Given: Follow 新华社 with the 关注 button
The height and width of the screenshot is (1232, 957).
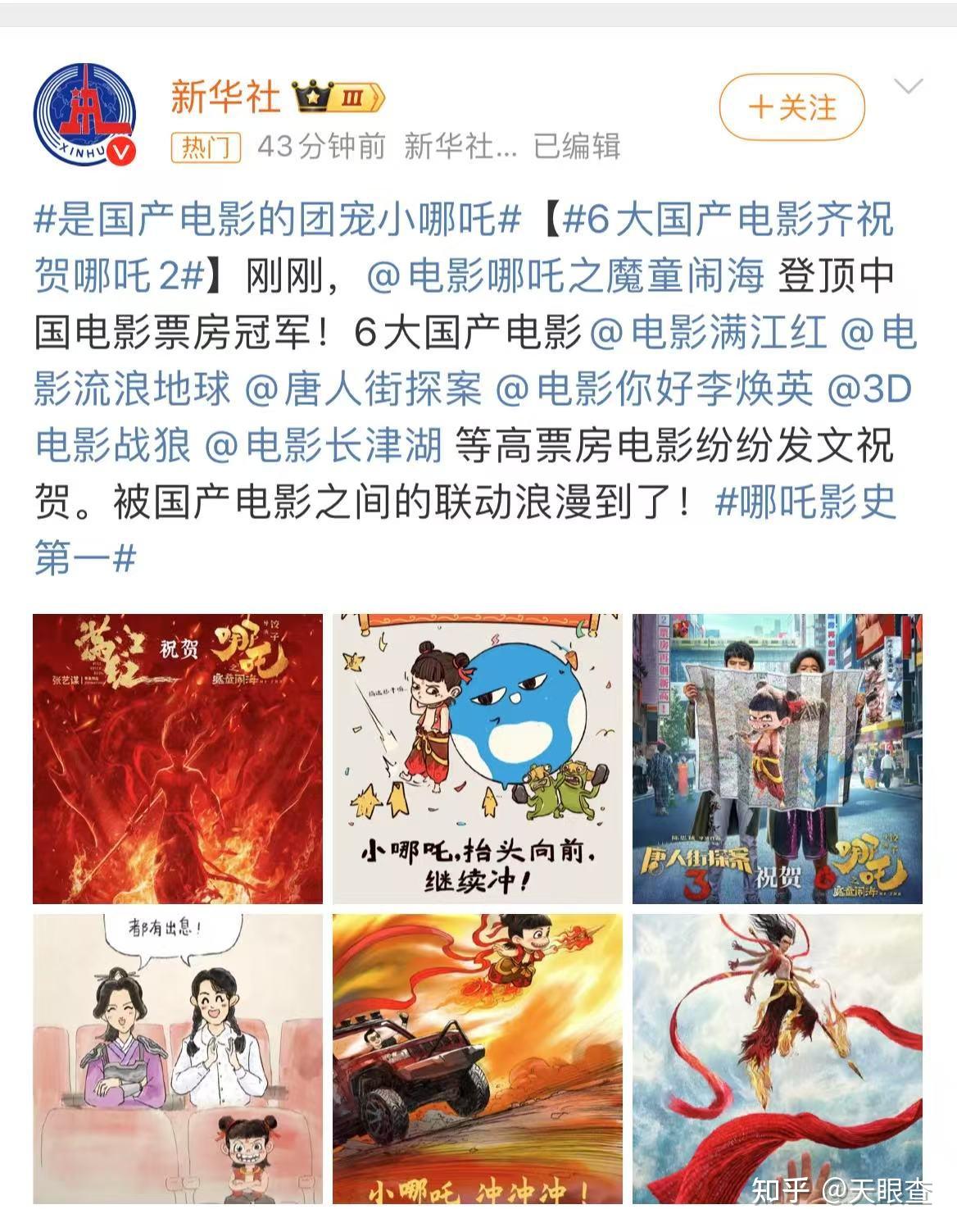Looking at the screenshot, I should [x=791, y=107].
